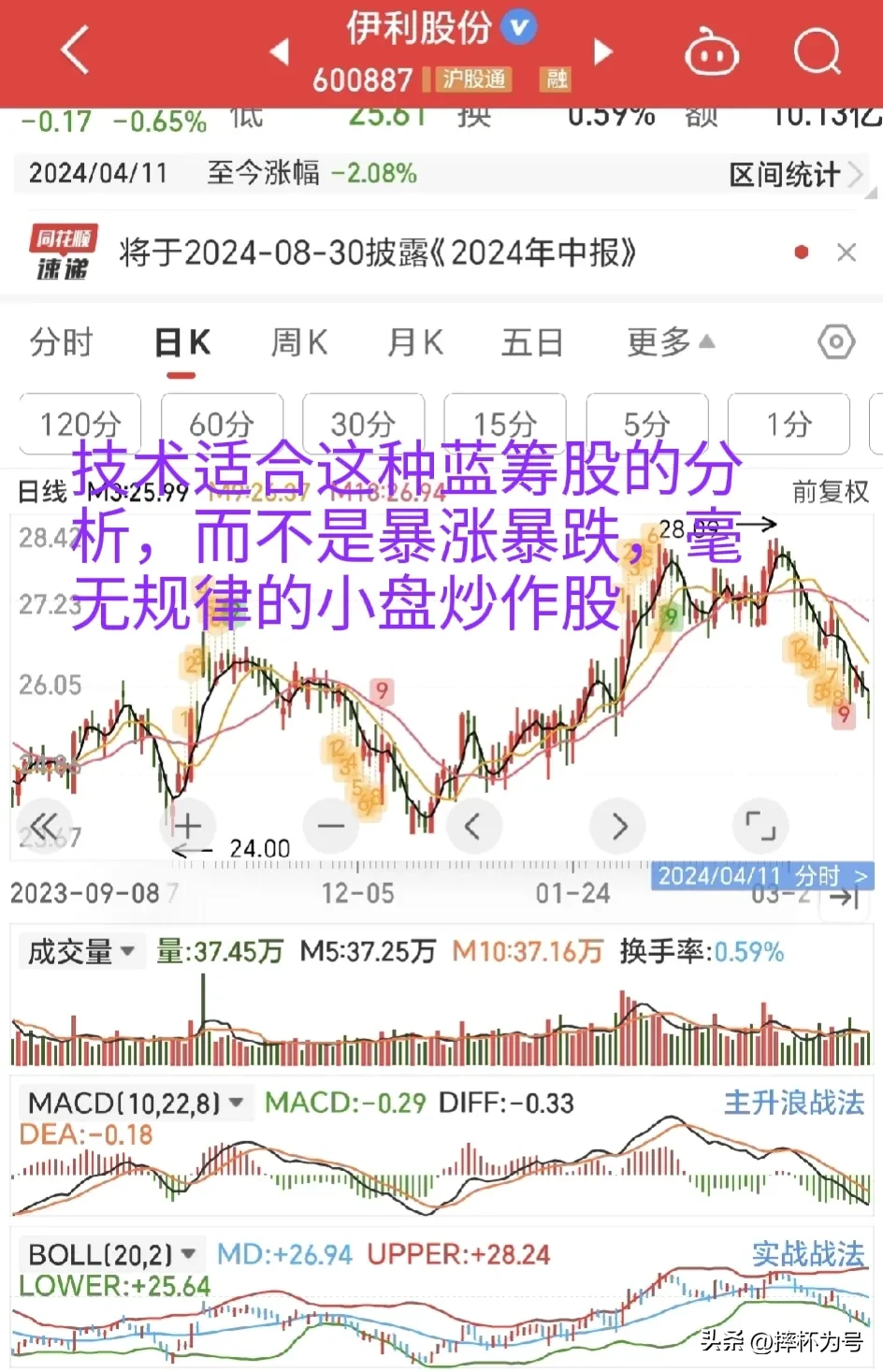Select the 15分 period chip
883x1372 pixels.
click(x=504, y=425)
